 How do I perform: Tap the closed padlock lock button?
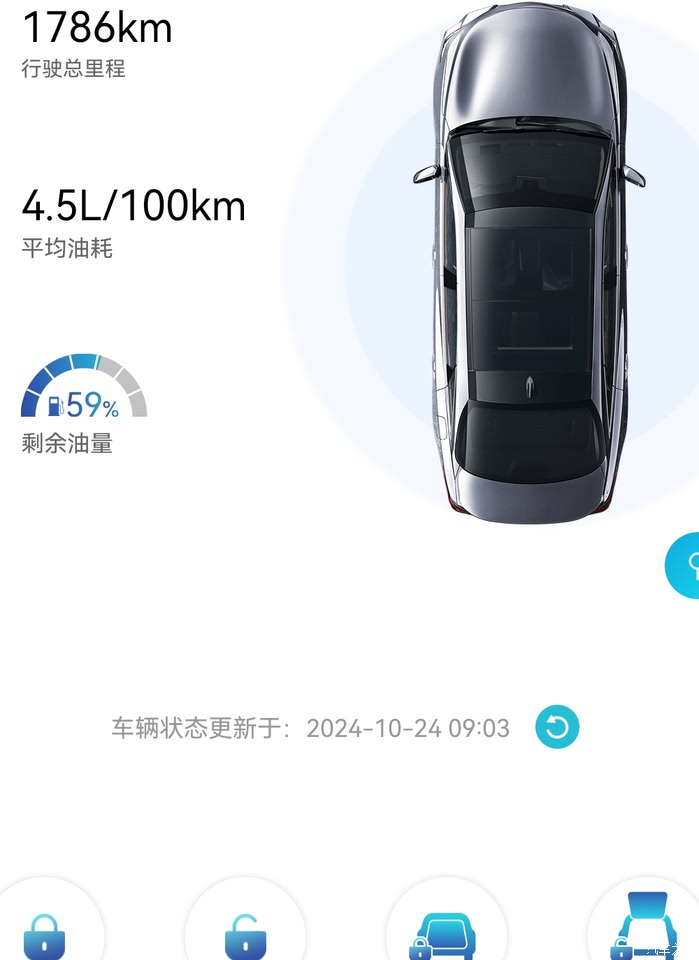(43, 934)
